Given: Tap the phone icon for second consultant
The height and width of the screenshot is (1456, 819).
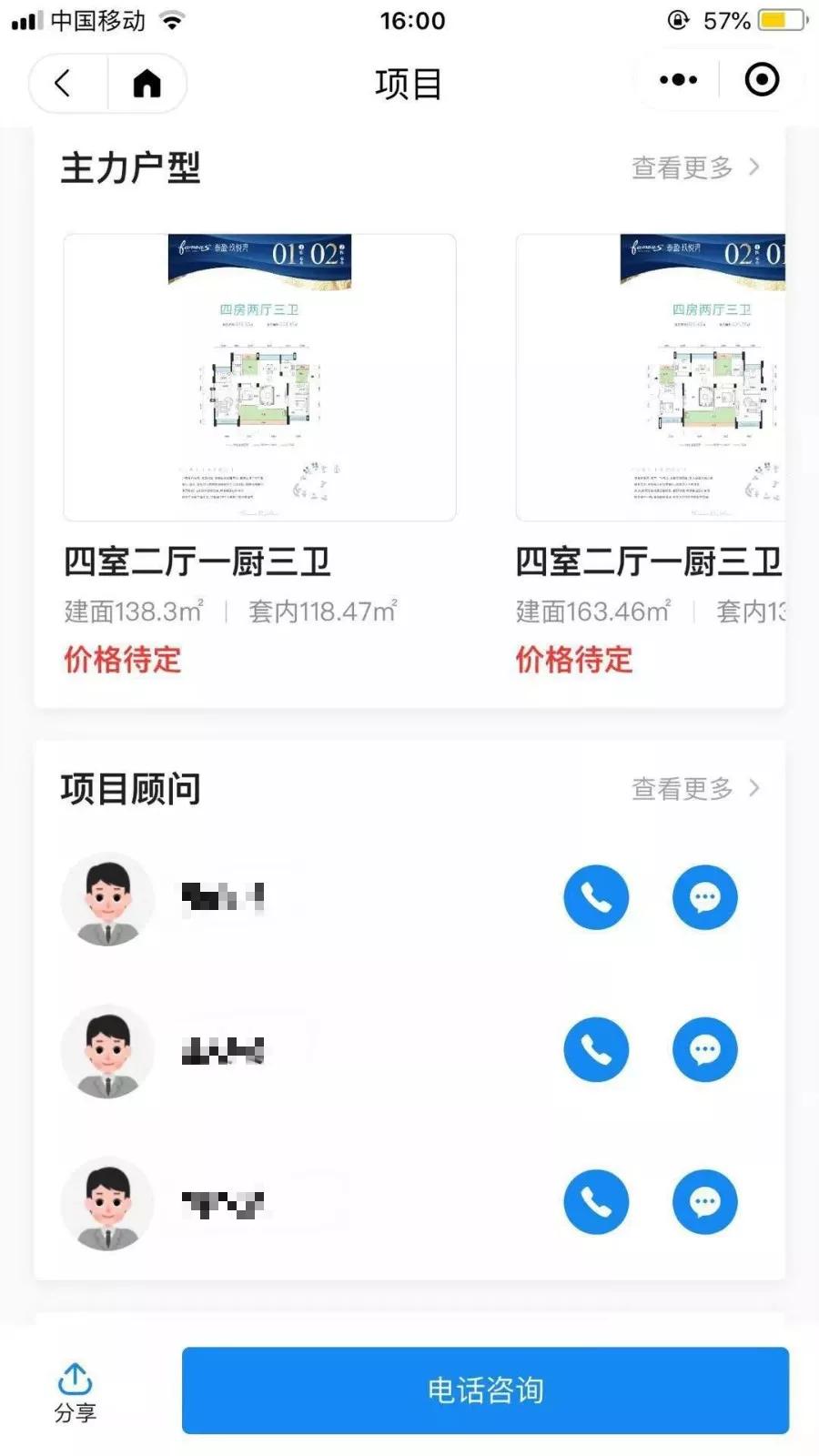Looking at the screenshot, I should (596, 1049).
